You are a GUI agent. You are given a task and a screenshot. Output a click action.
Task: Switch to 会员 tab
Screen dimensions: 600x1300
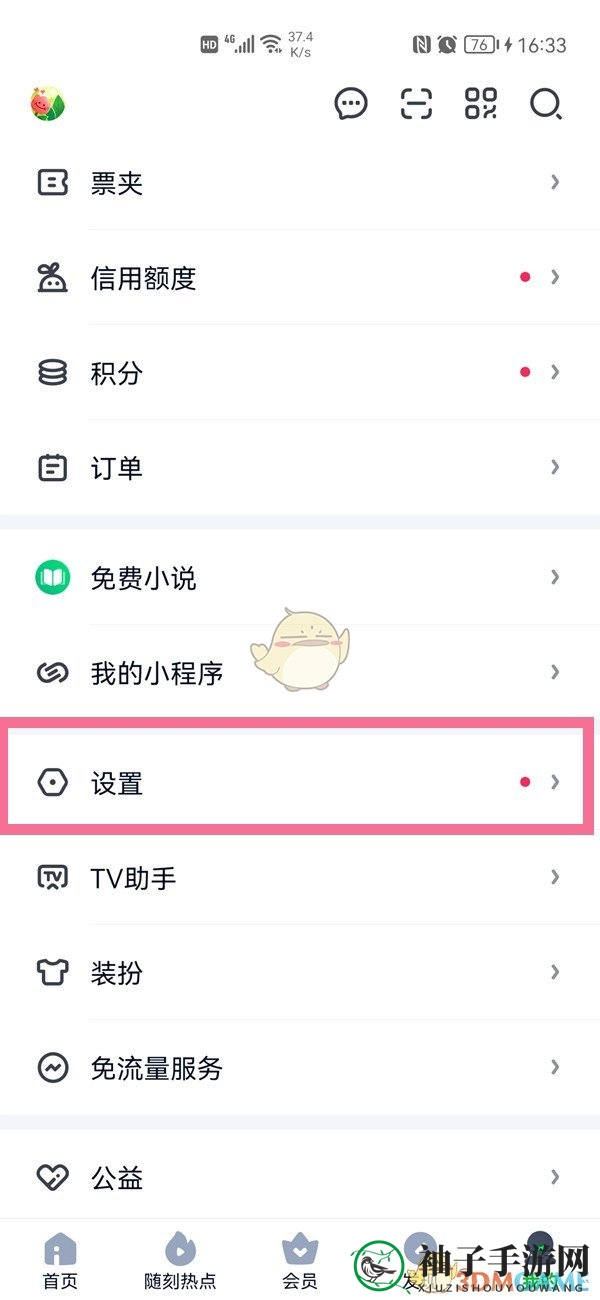(x=300, y=1260)
